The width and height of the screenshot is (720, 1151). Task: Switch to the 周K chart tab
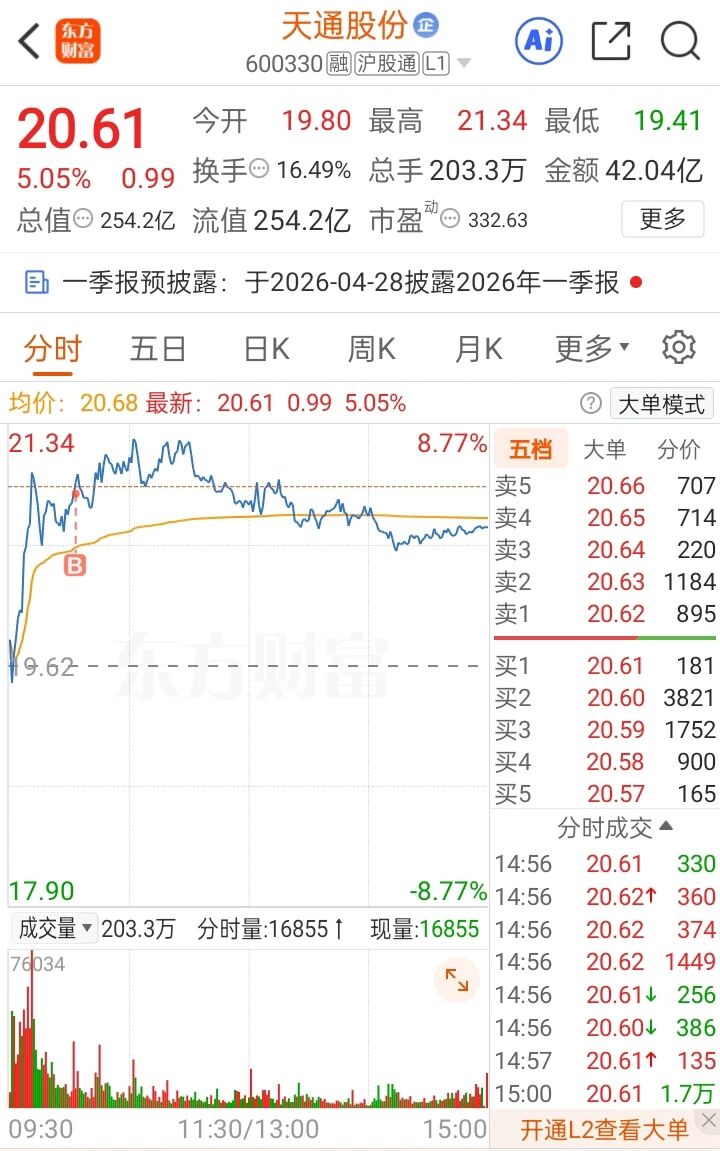371,349
